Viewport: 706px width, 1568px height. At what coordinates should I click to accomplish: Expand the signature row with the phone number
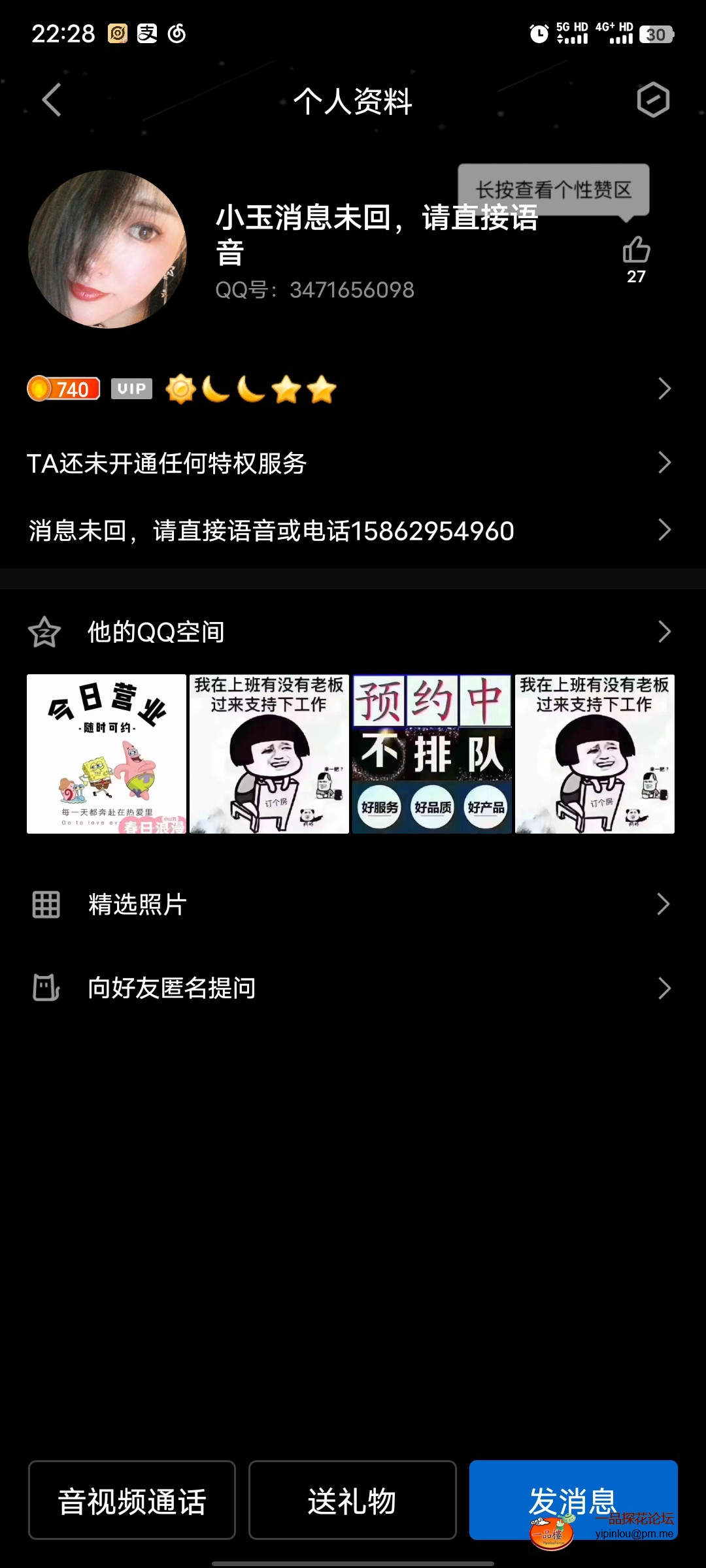pos(665,531)
